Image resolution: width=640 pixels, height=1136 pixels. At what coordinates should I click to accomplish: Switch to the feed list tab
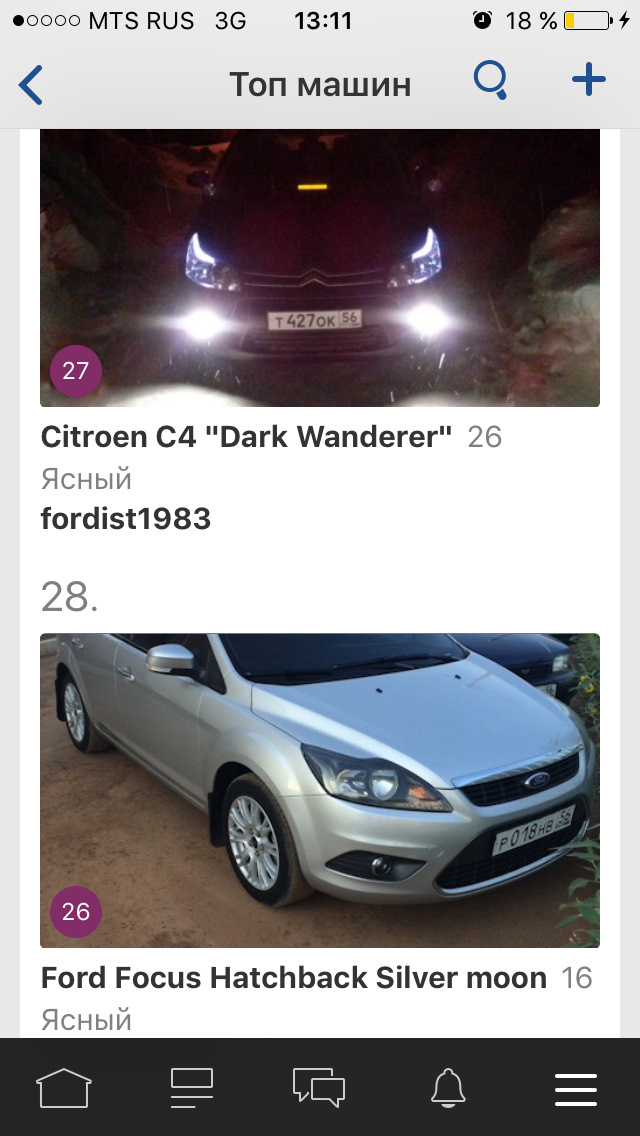192,1087
